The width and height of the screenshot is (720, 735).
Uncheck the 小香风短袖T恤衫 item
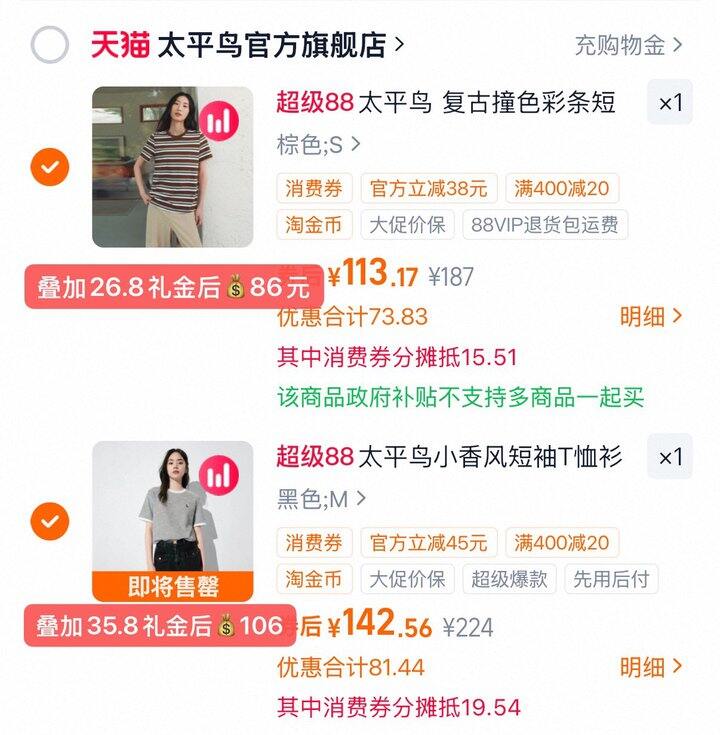point(50,520)
